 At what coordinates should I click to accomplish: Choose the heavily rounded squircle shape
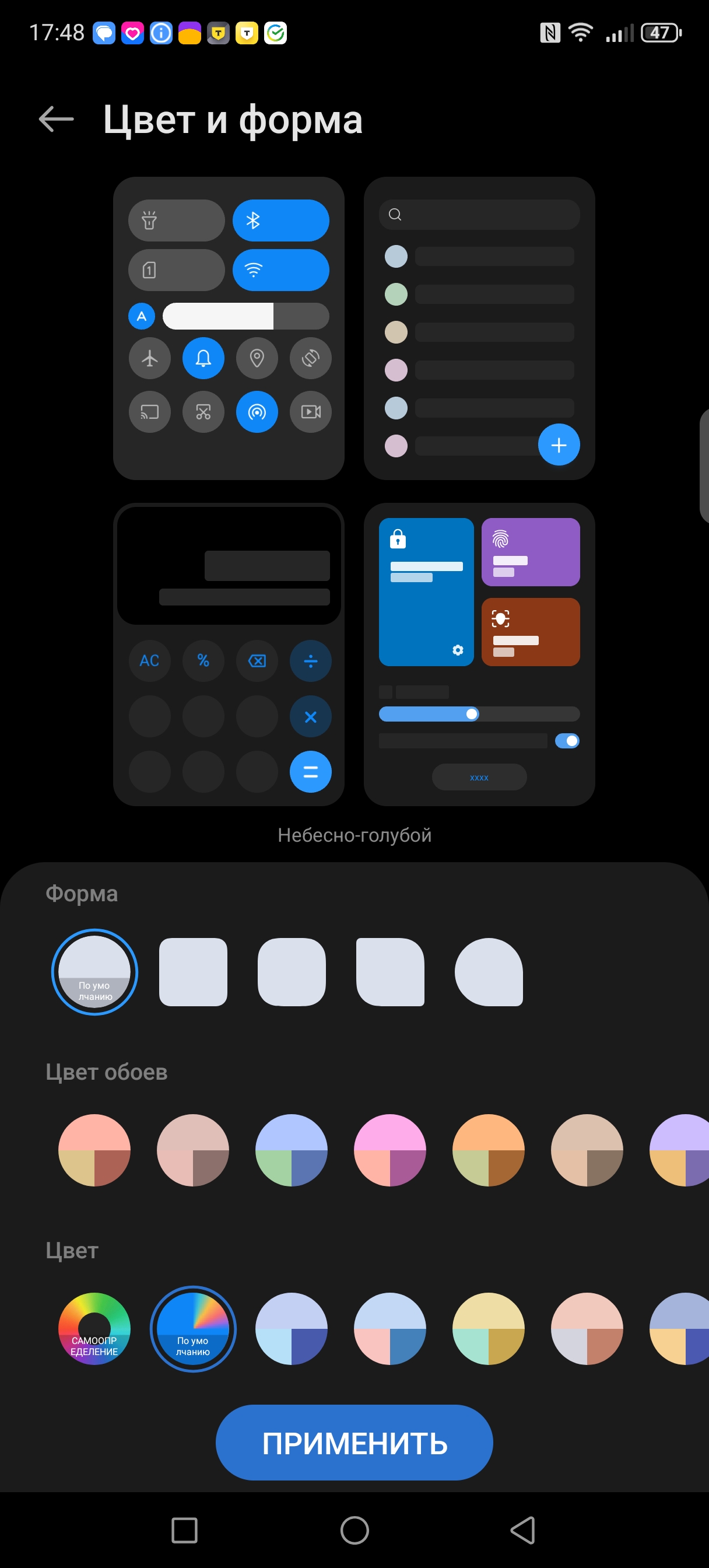[x=292, y=971]
